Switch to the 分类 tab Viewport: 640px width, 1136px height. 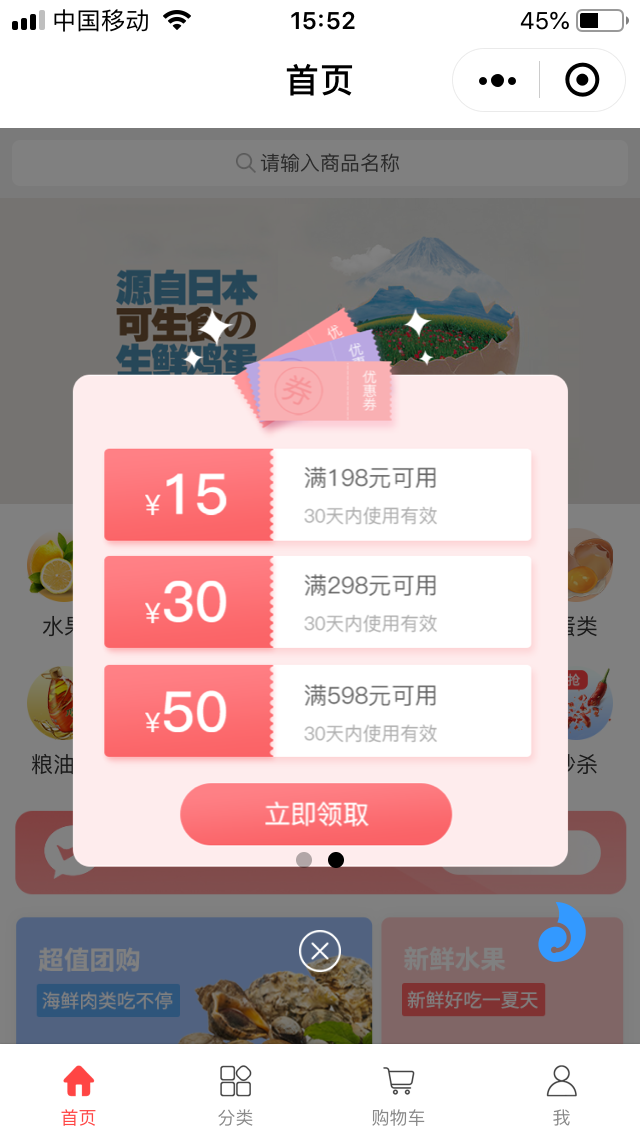pyautogui.click(x=235, y=1095)
